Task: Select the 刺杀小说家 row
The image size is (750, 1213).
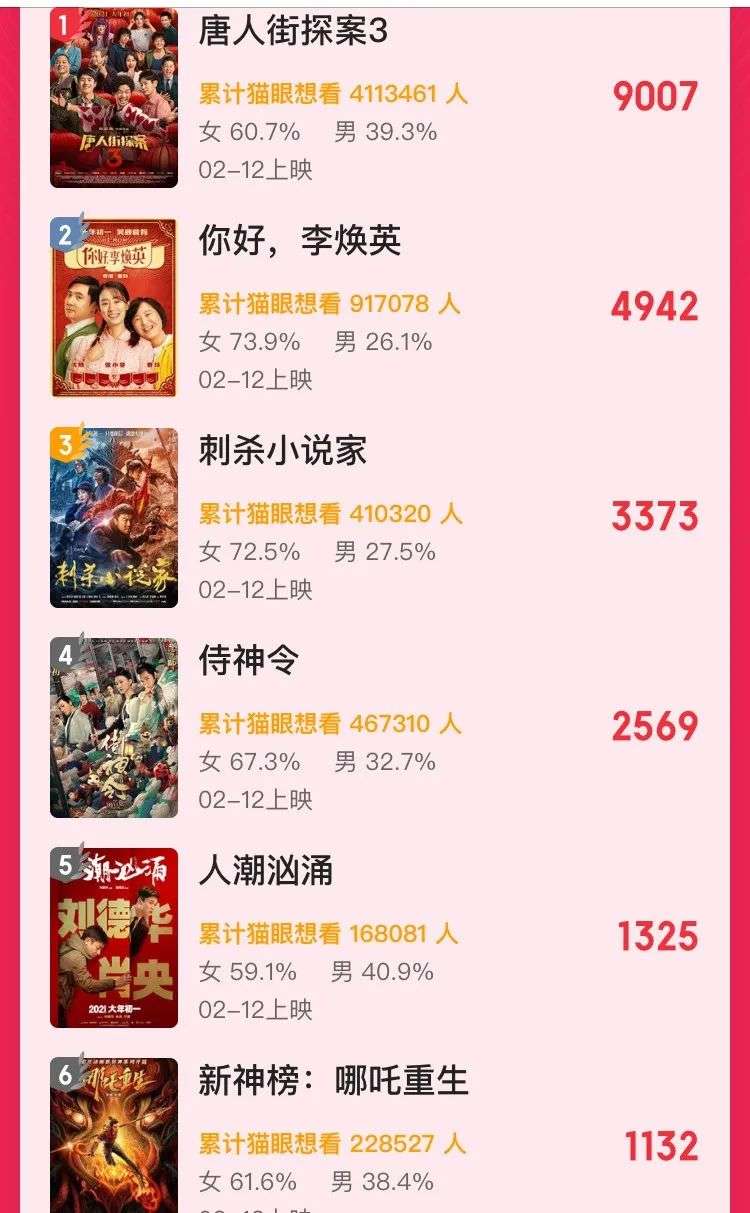Action: coord(375,517)
